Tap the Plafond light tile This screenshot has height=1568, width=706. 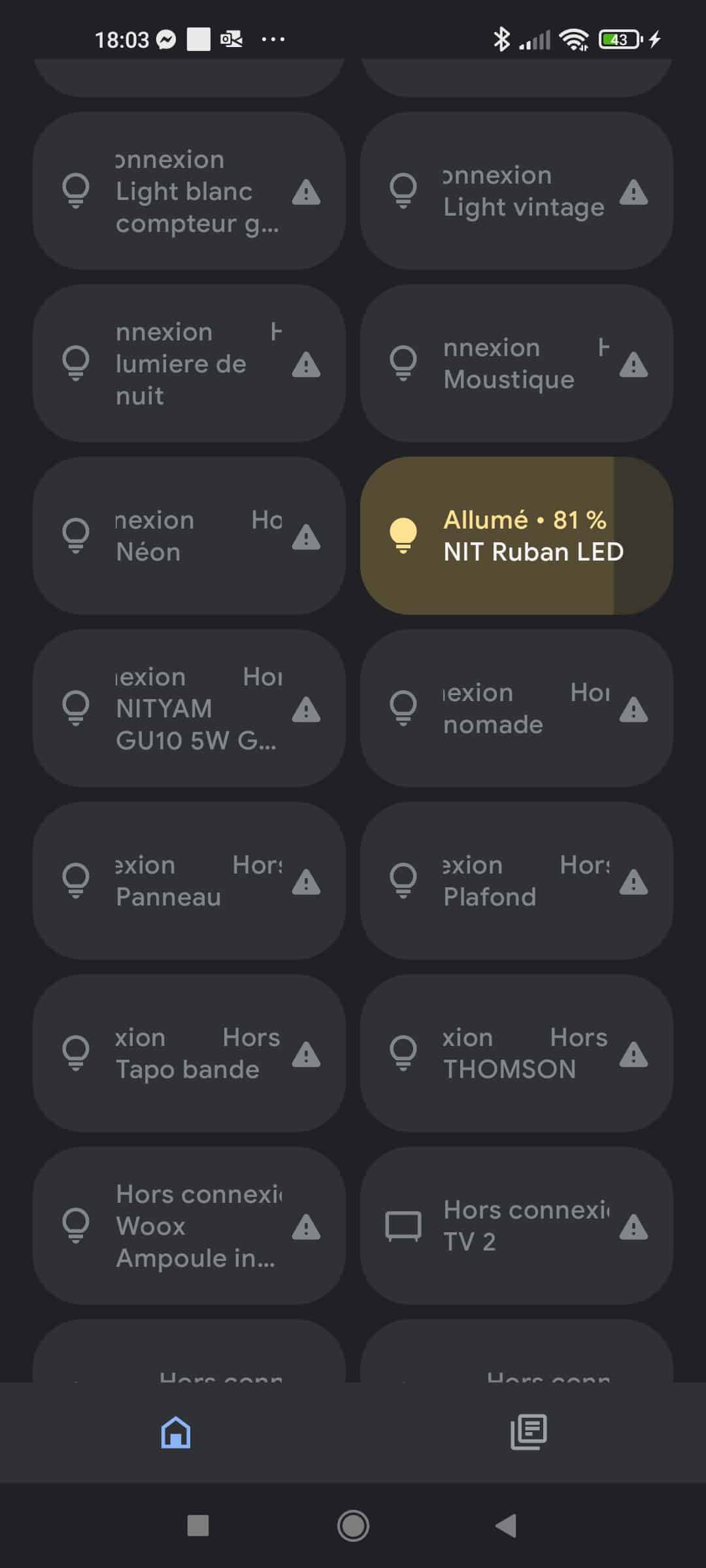pyautogui.click(x=516, y=881)
